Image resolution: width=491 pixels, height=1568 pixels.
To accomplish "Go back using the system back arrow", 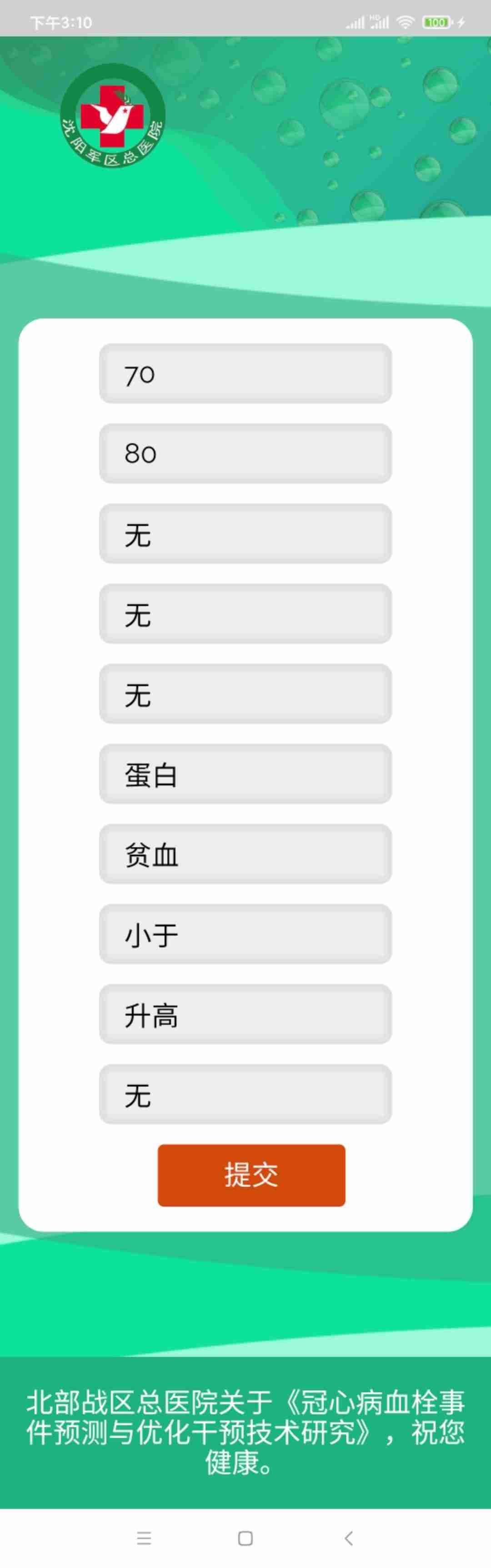I will [x=348, y=1538].
